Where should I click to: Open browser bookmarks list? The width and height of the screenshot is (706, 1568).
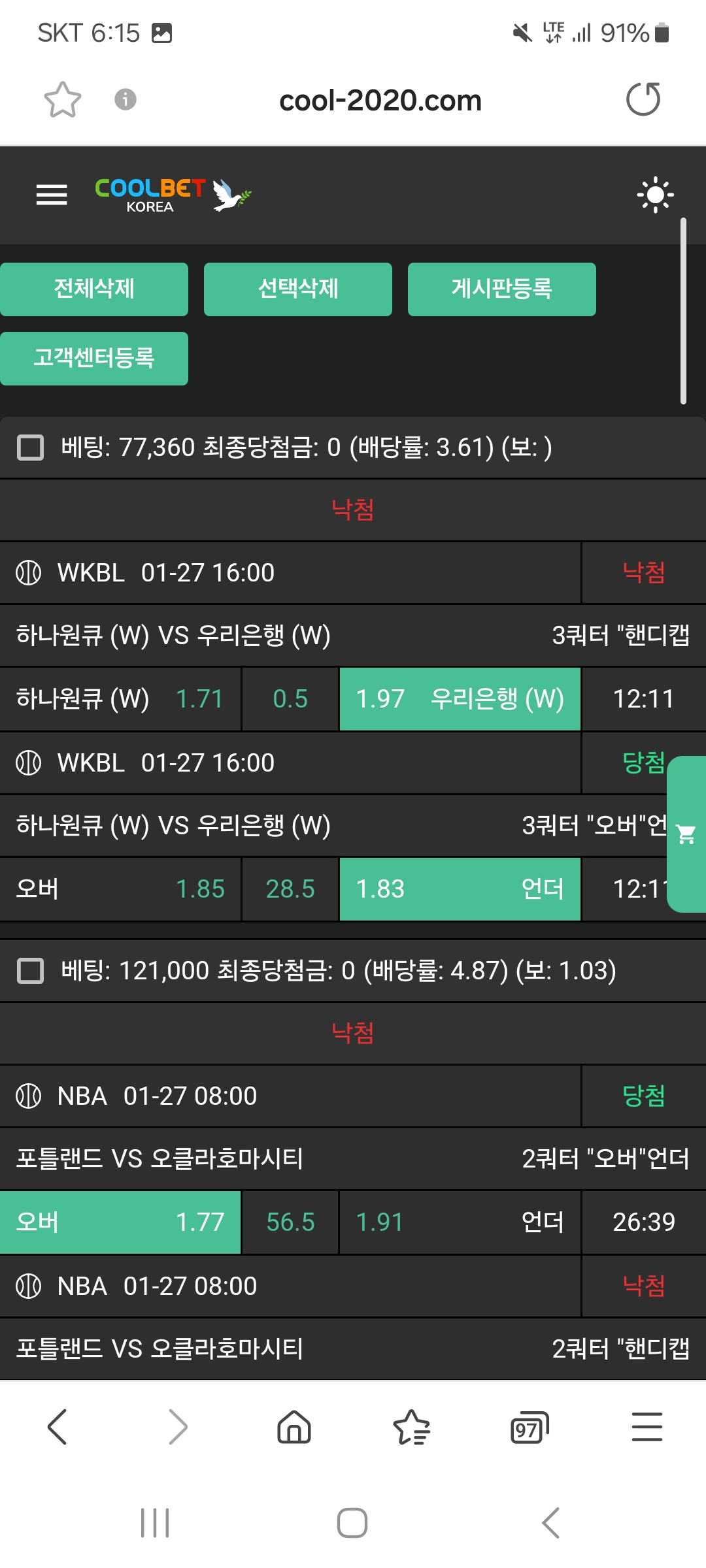[x=412, y=1427]
